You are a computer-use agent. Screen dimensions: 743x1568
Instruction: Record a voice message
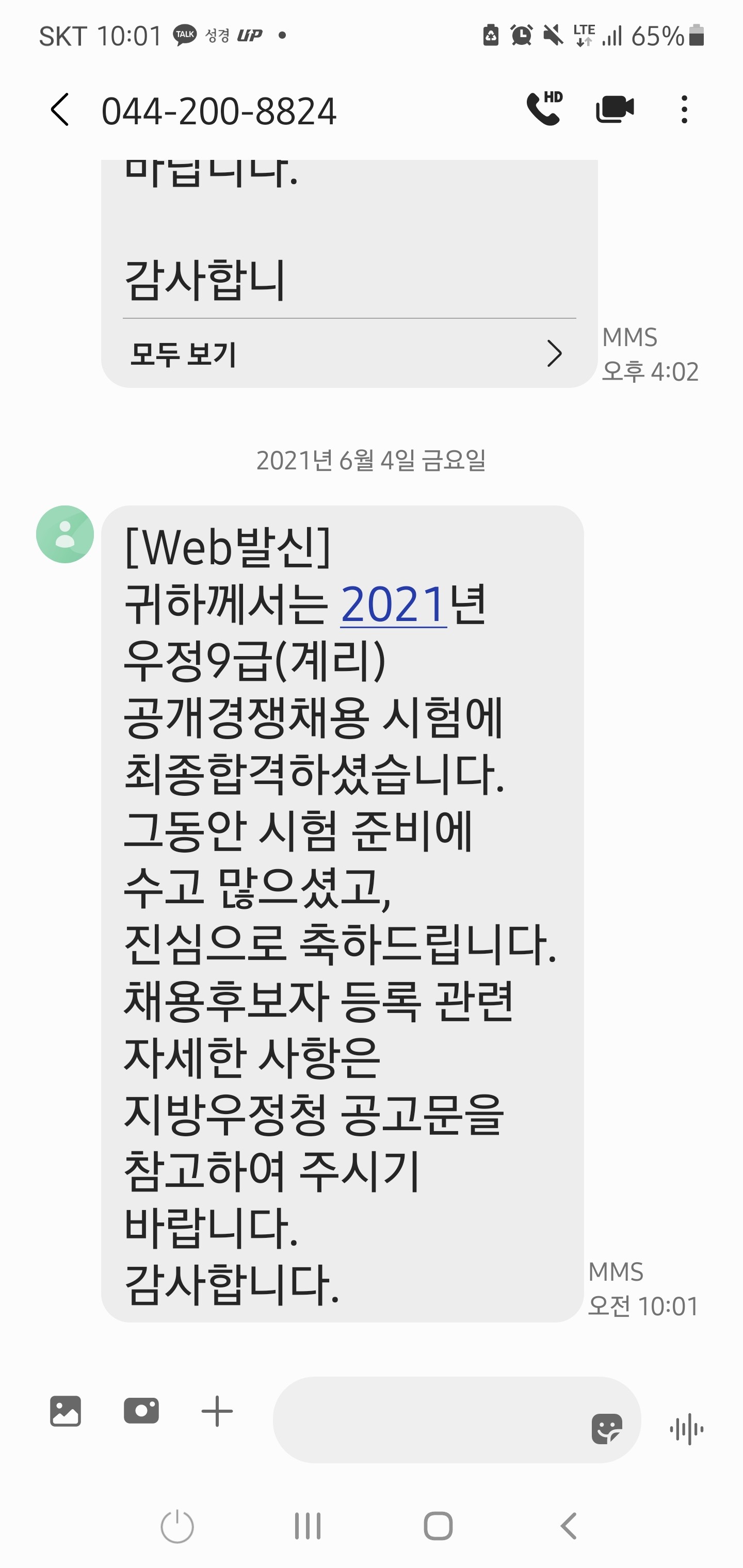tap(686, 1429)
